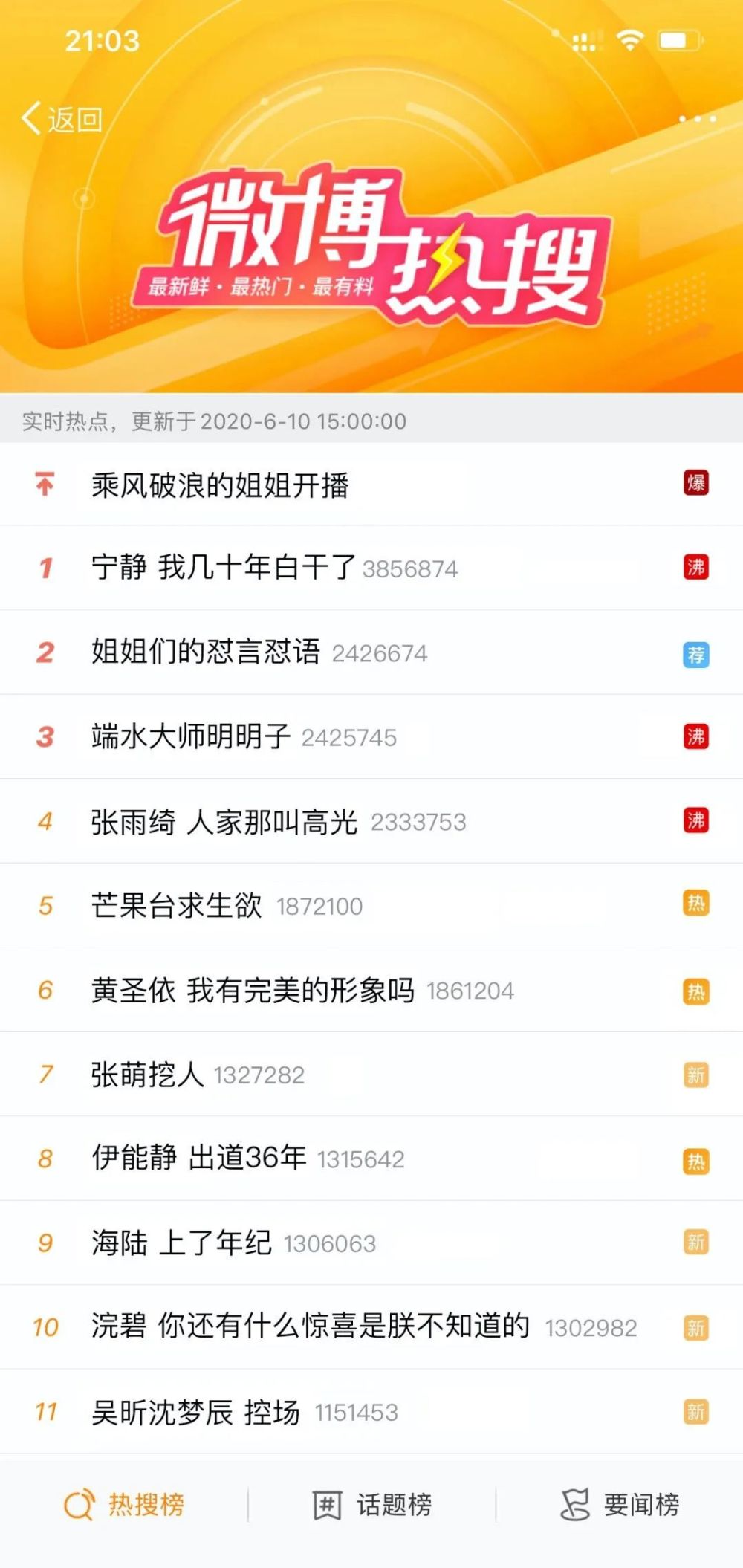This screenshot has height=1568, width=743.
Task: Select the trending item 芒果台求生欲
Action: [x=177, y=905]
